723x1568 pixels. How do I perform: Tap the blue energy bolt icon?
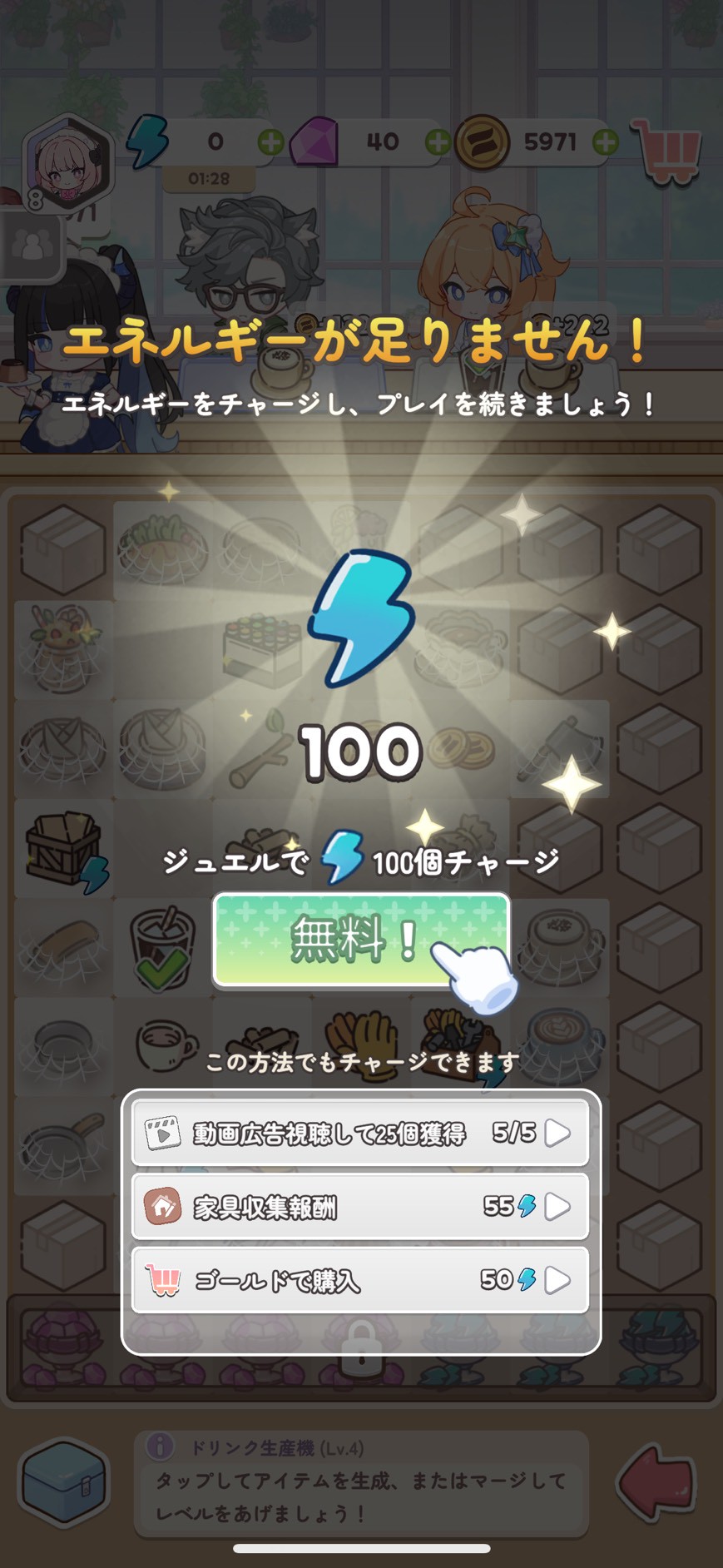point(147,141)
